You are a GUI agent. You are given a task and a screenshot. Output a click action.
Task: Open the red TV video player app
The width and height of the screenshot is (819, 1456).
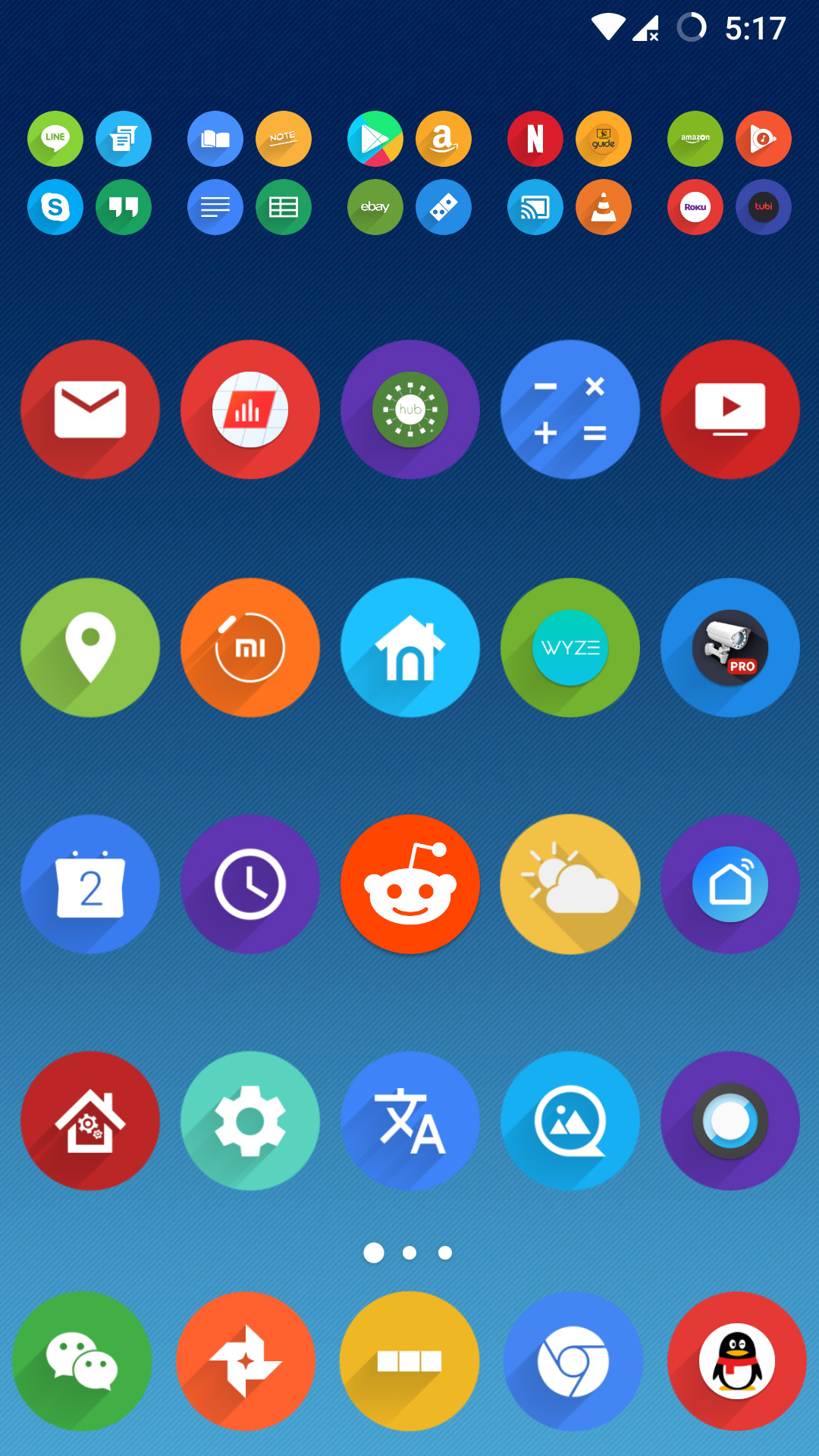[x=730, y=409]
